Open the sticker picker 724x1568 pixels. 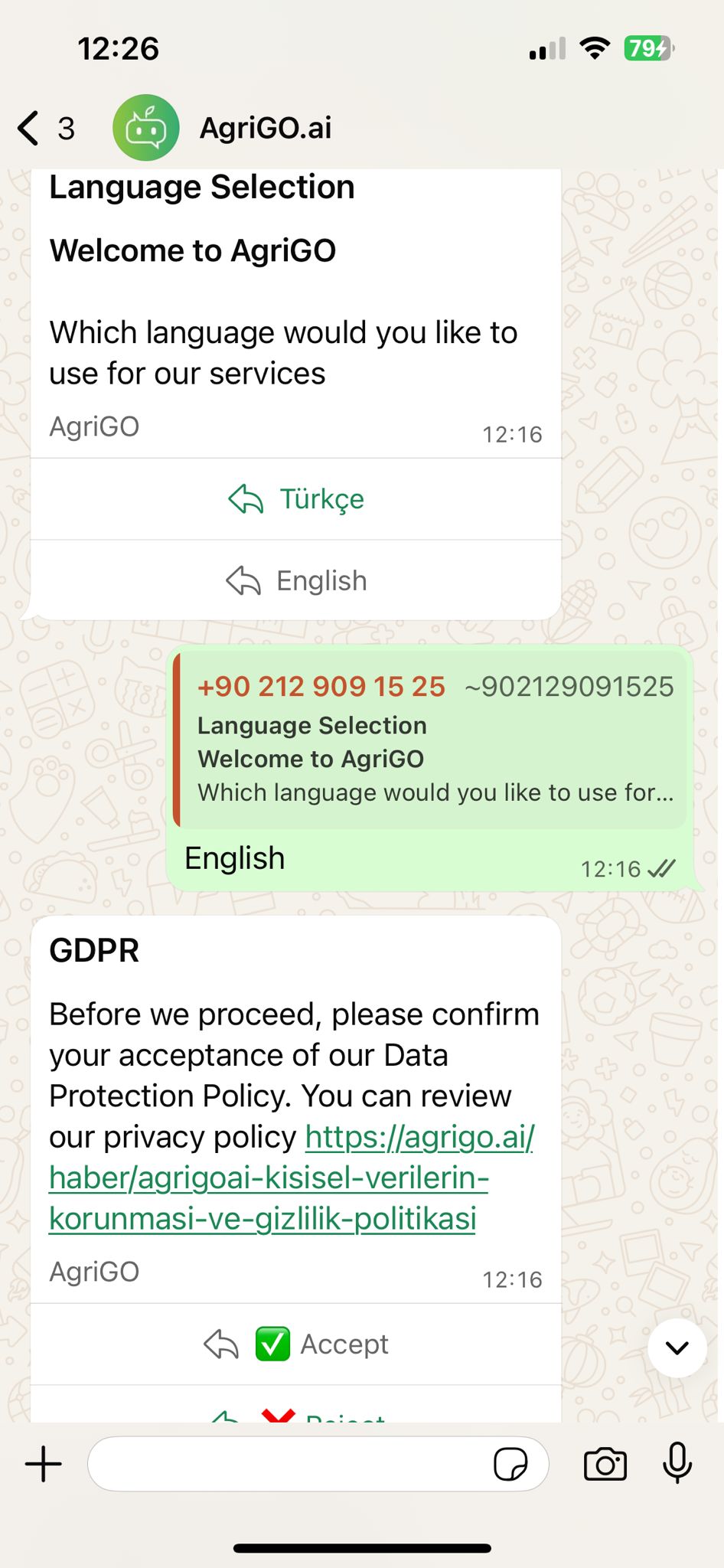pos(510,1465)
